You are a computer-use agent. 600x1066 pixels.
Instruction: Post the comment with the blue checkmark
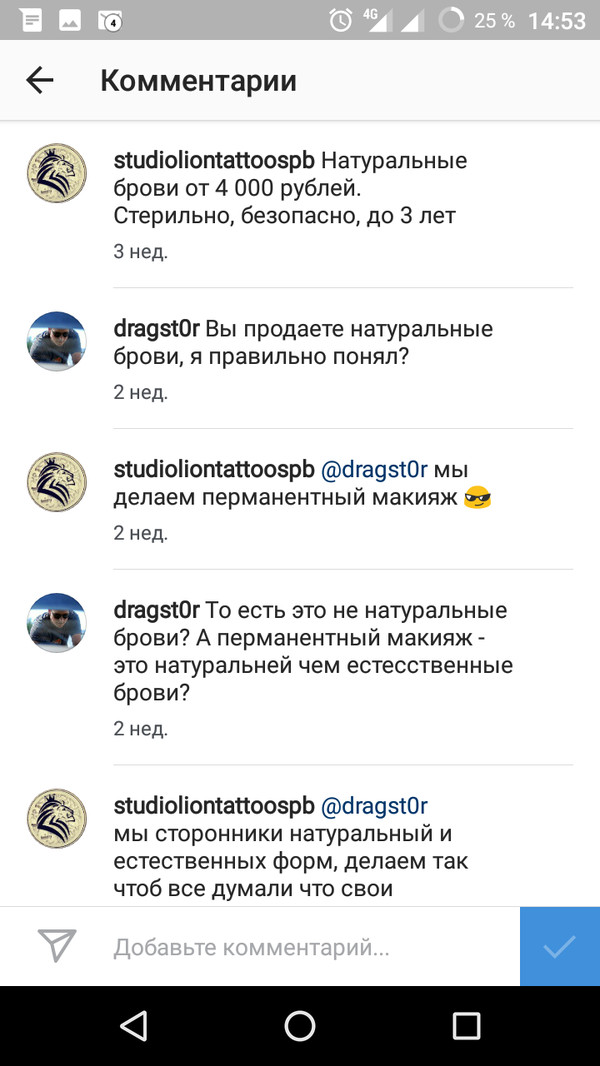559,946
